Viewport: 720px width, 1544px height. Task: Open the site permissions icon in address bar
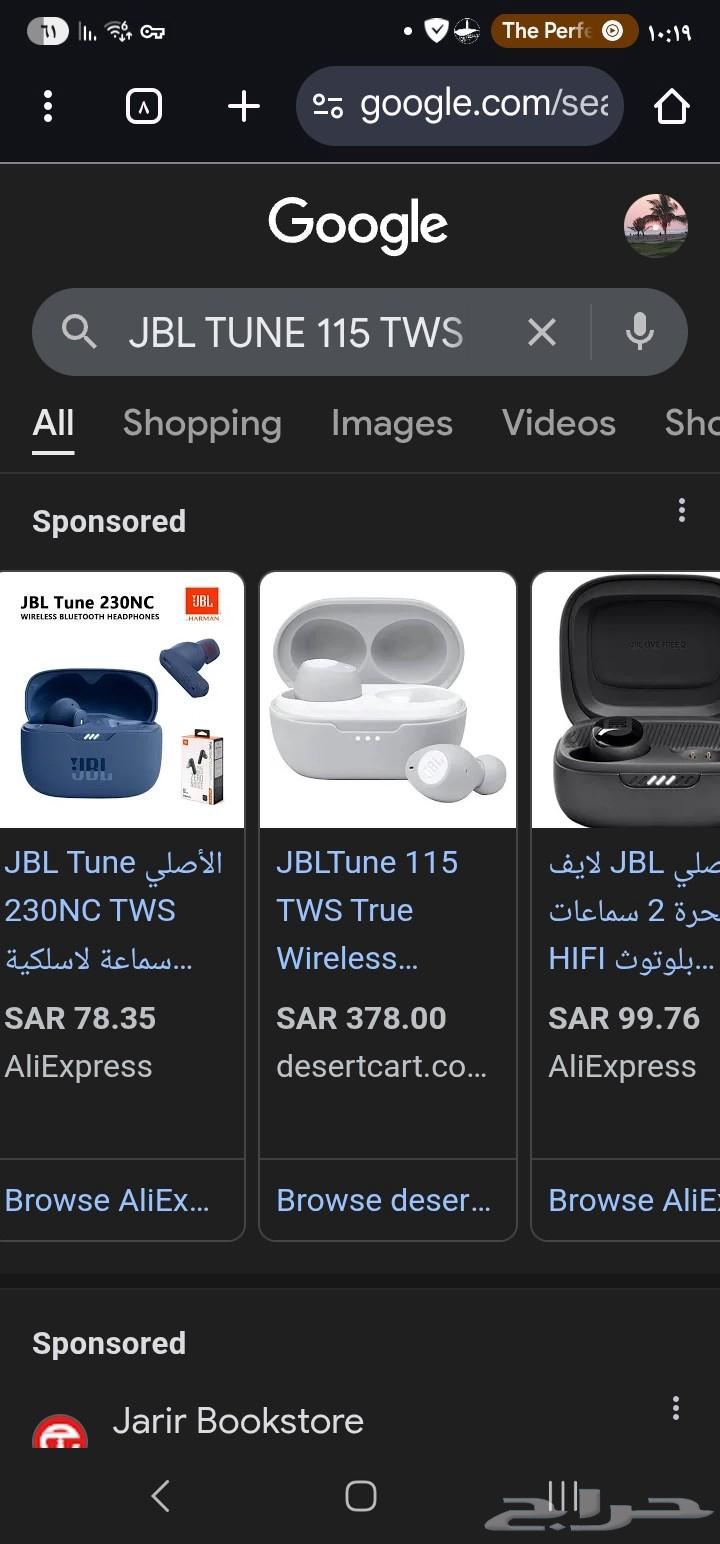(x=327, y=105)
